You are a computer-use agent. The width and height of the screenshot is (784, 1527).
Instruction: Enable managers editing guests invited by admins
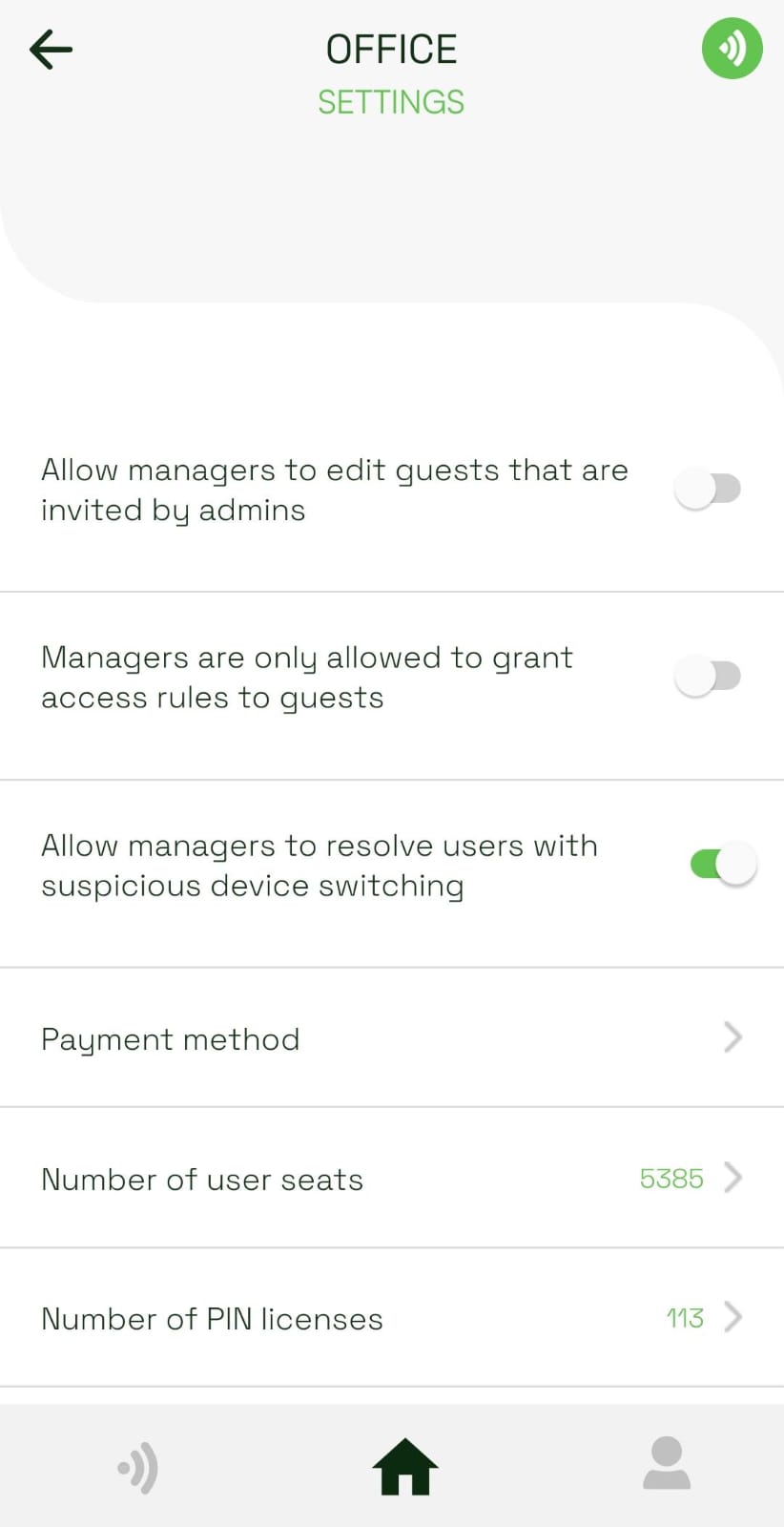[x=708, y=490]
